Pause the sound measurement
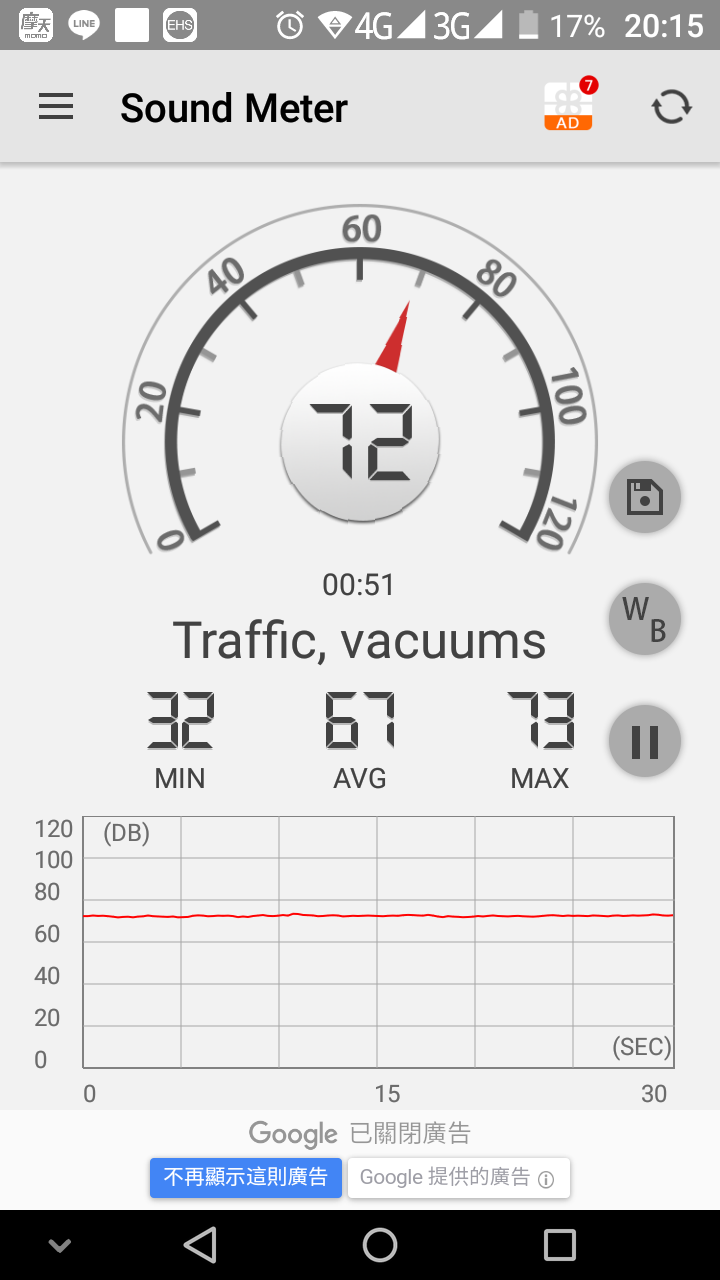This screenshot has height=1280, width=720. pos(645,741)
